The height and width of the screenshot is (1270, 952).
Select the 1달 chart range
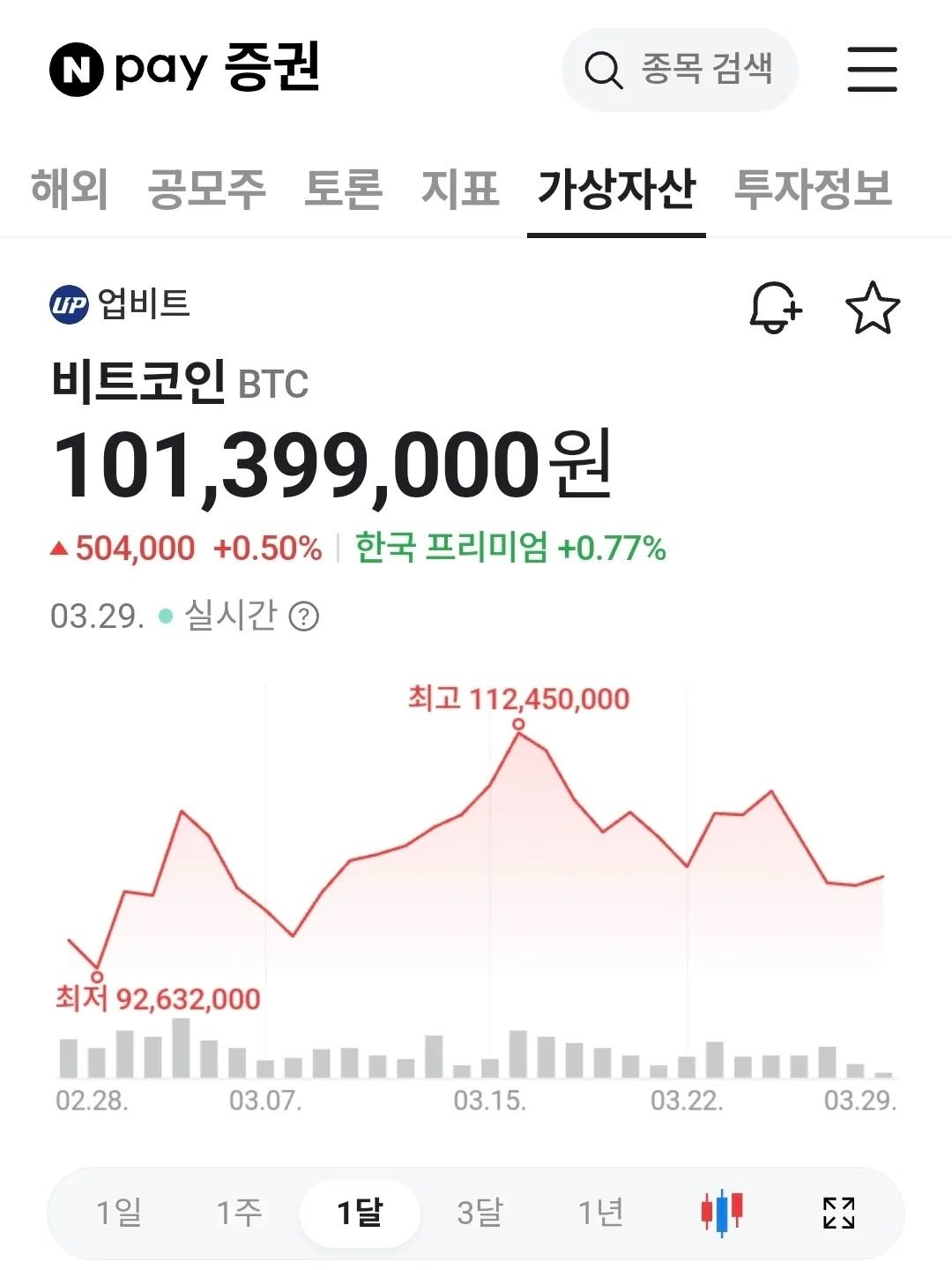360,1213
